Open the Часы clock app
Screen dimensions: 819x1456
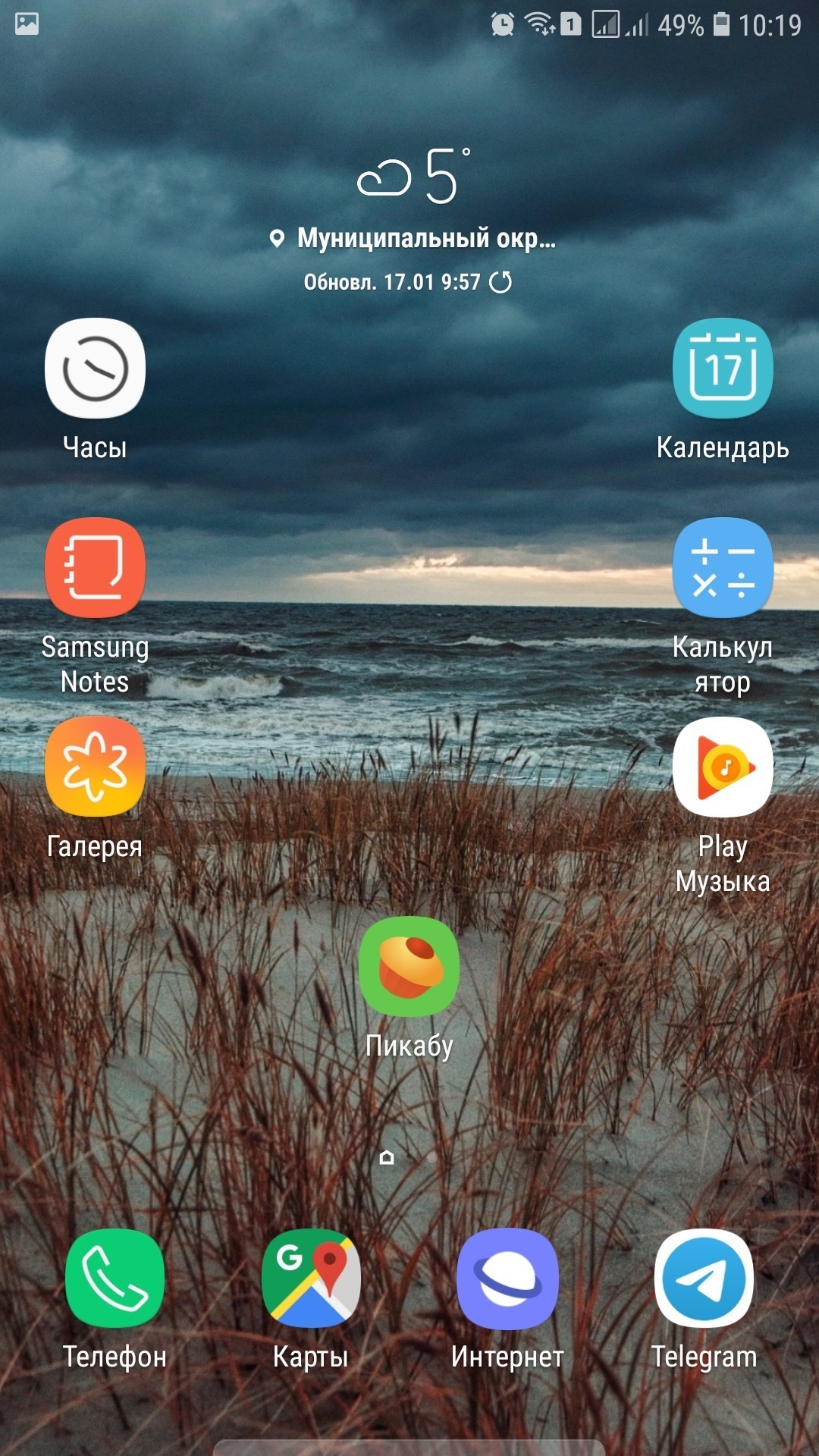pyautogui.click(x=95, y=369)
